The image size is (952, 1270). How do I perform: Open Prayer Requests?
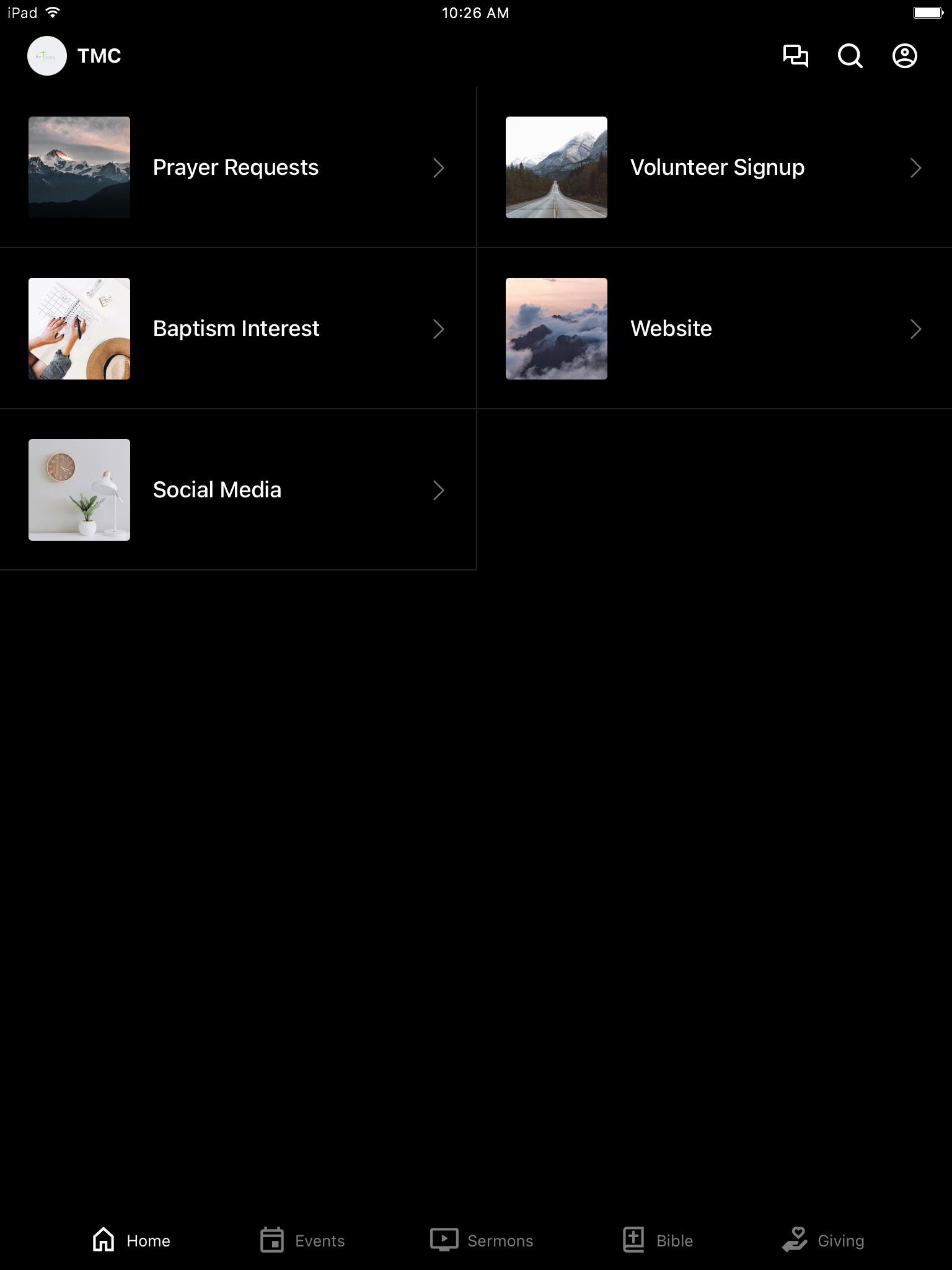(237, 167)
